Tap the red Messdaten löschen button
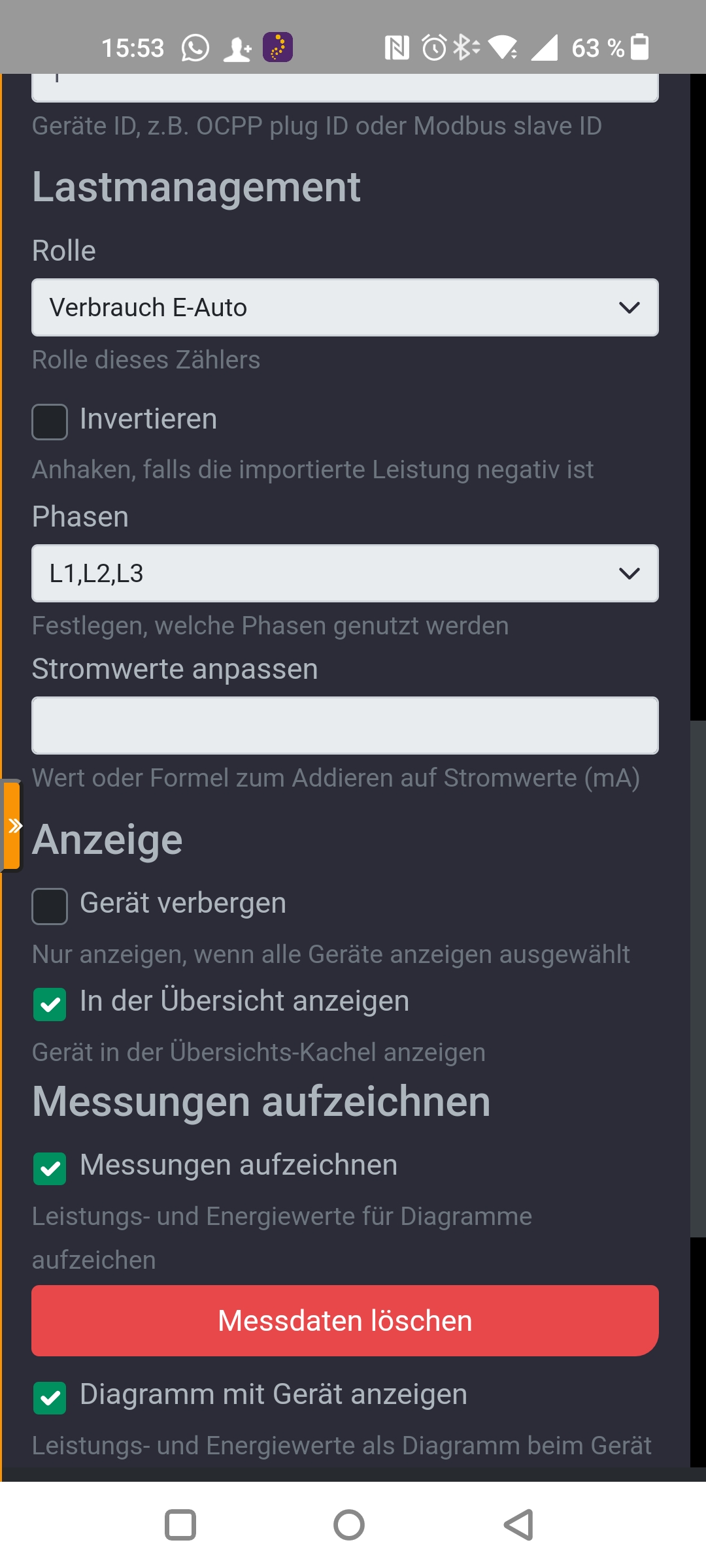Viewport: 706px width, 1568px height. (345, 1320)
